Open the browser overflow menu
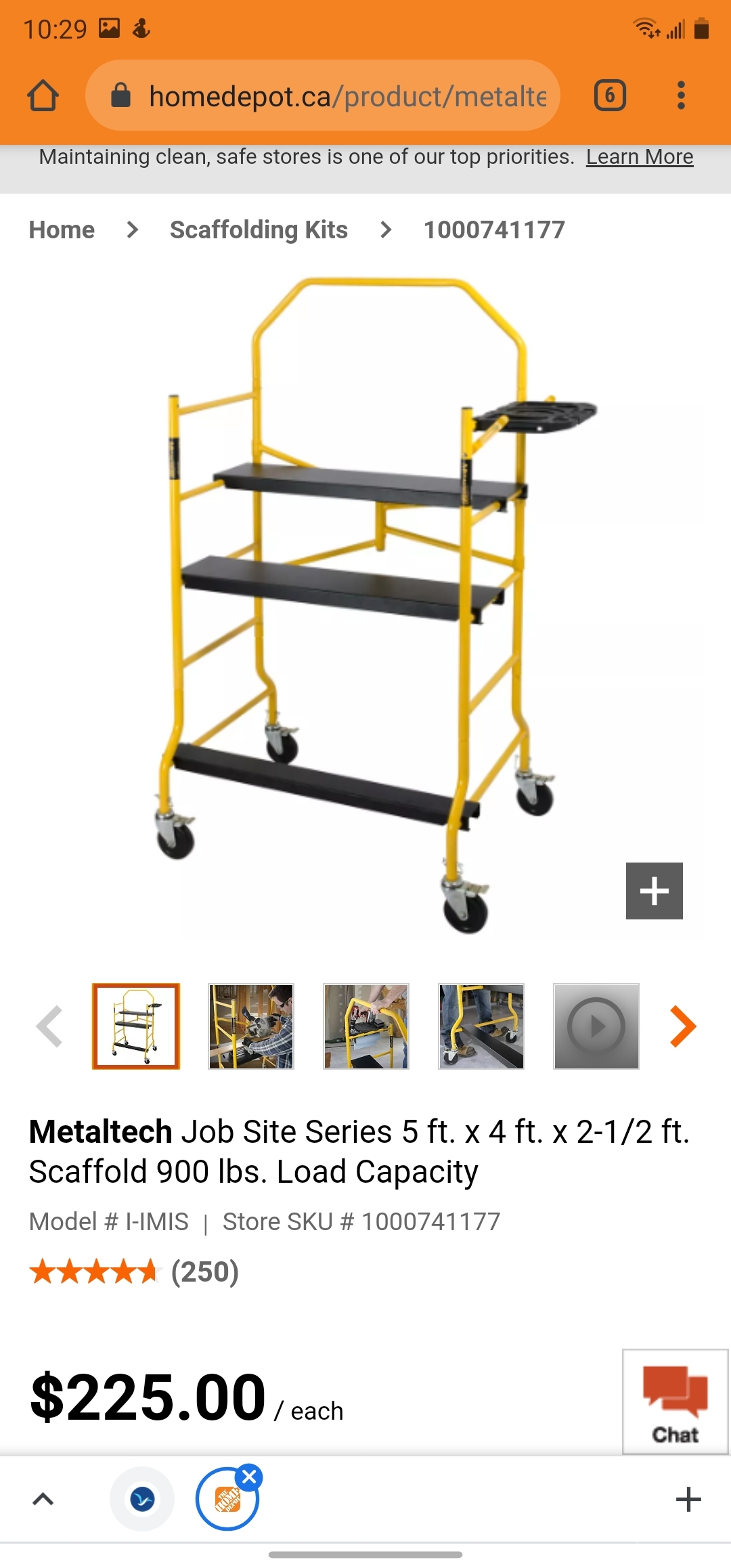 681,95
